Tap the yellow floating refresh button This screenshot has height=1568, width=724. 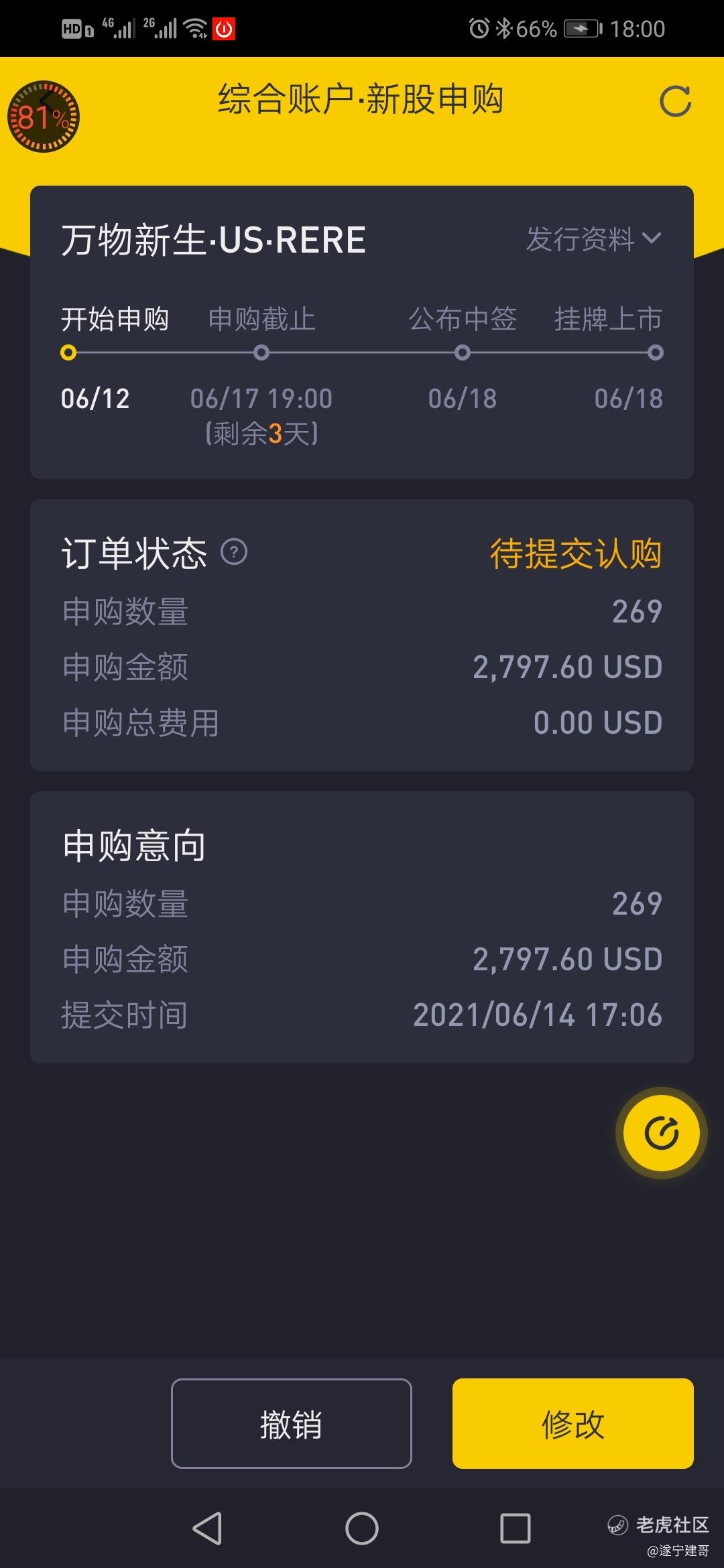pos(661,1132)
